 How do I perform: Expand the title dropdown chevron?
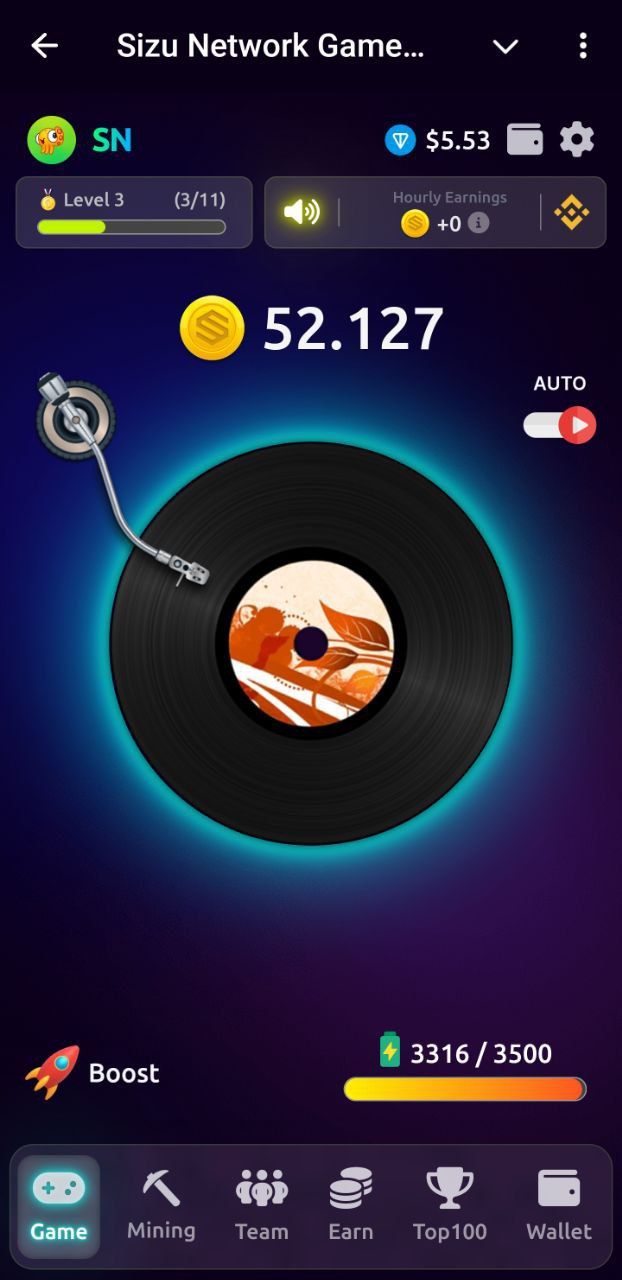pyautogui.click(x=506, y=46)
